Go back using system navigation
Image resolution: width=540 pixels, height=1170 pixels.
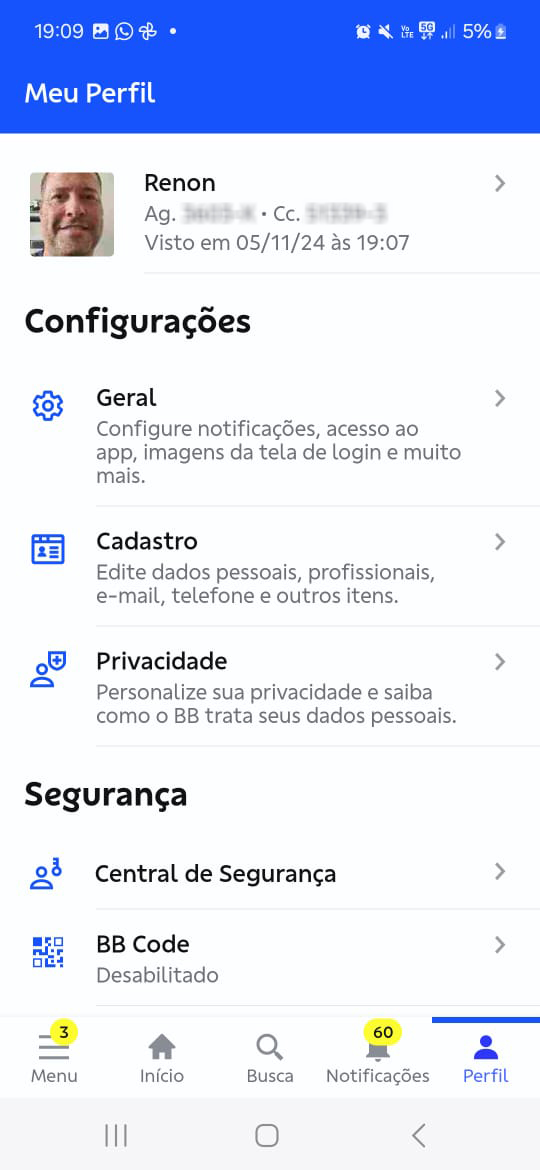pos(419,1136)
